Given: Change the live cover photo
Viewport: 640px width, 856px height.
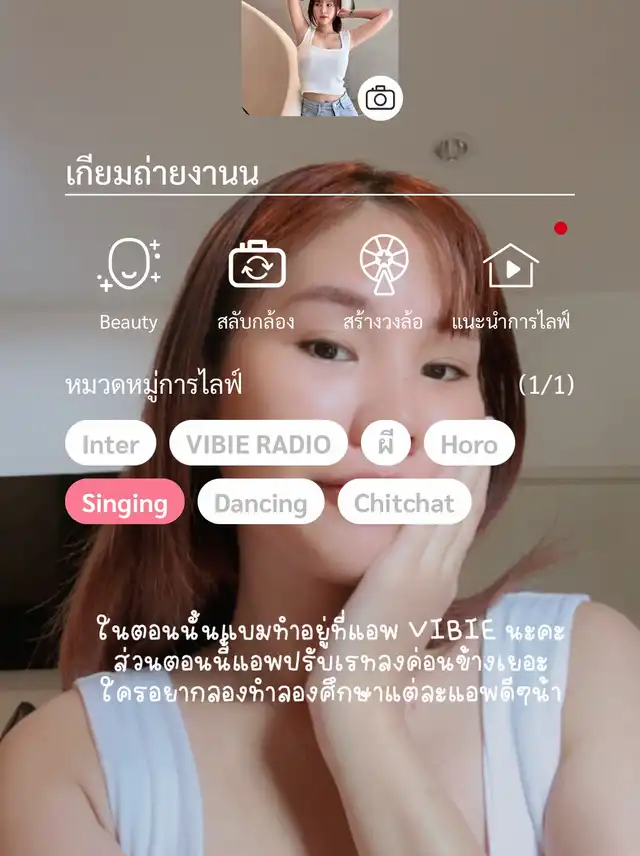Looking at the screenshot, I should (380, 98).
